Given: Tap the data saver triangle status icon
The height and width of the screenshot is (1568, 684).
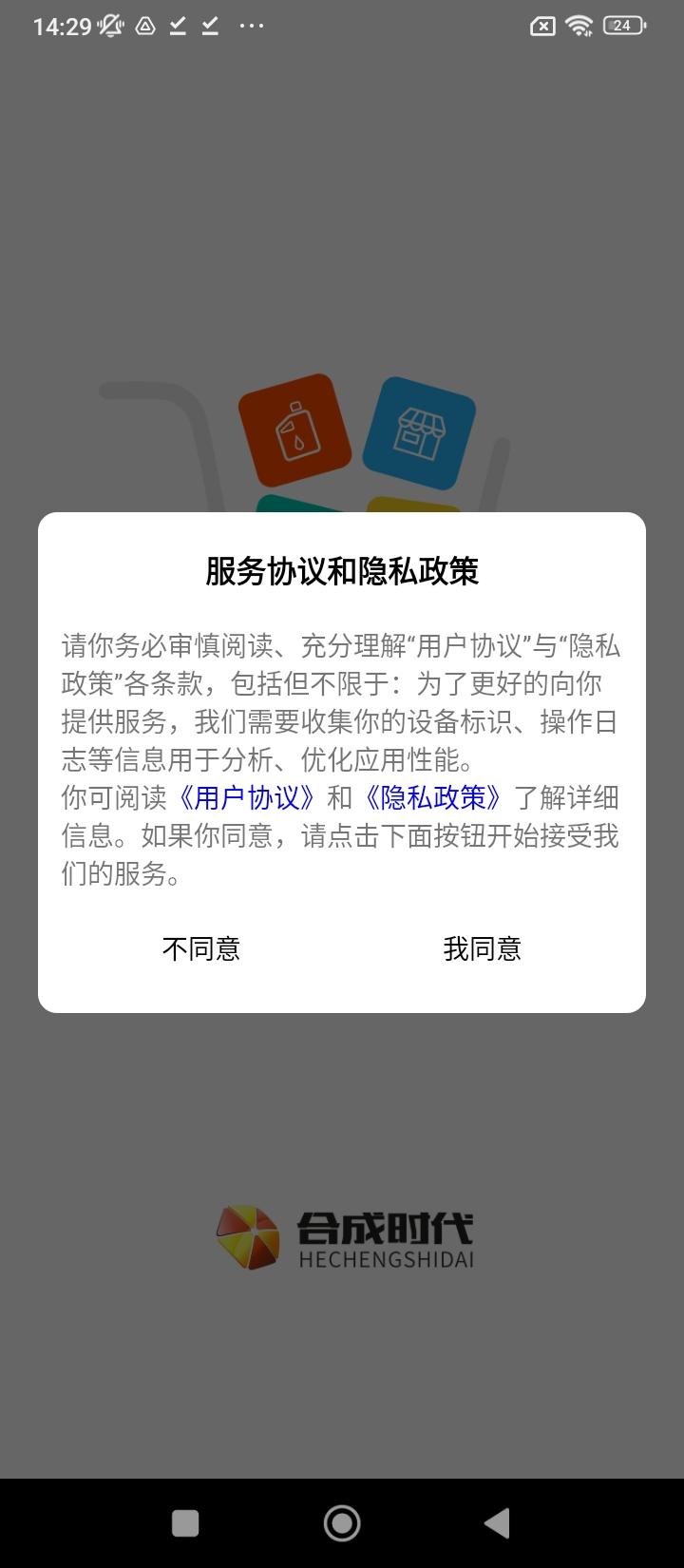Looking at the screenshot, I should pyautogui.click(x=143, y=26).
